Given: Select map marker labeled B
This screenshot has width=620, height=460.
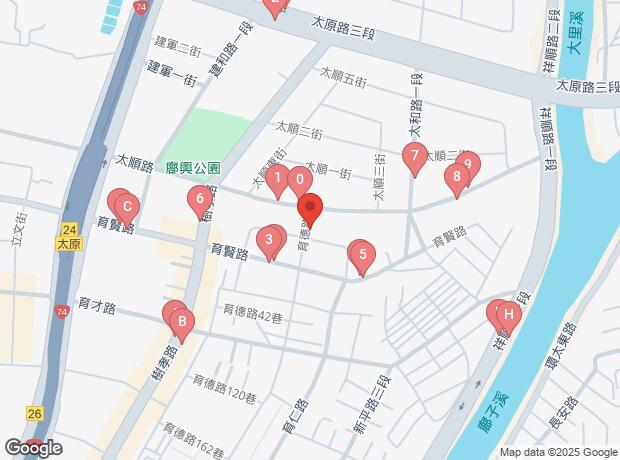Looking at the screenshot, I should point(181,322).
